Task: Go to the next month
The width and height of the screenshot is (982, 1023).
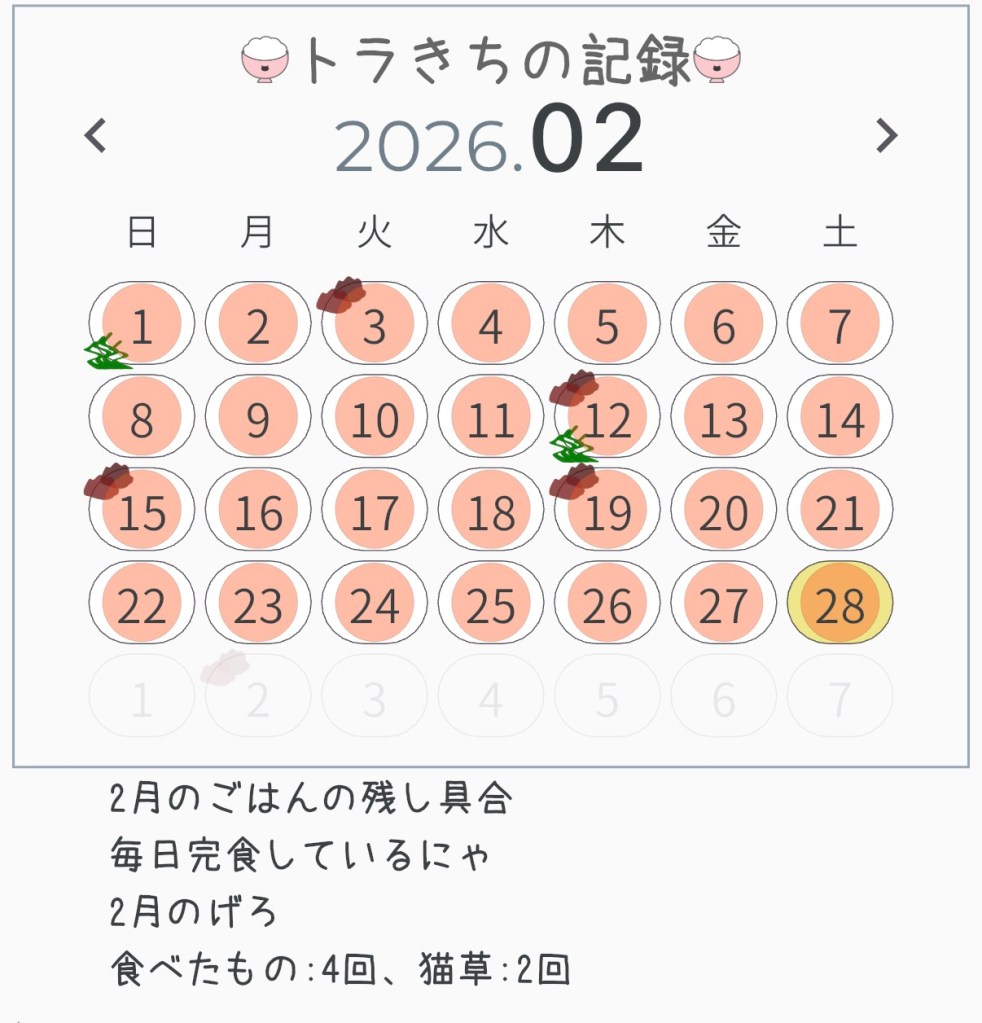Action: tap(886, 135)
